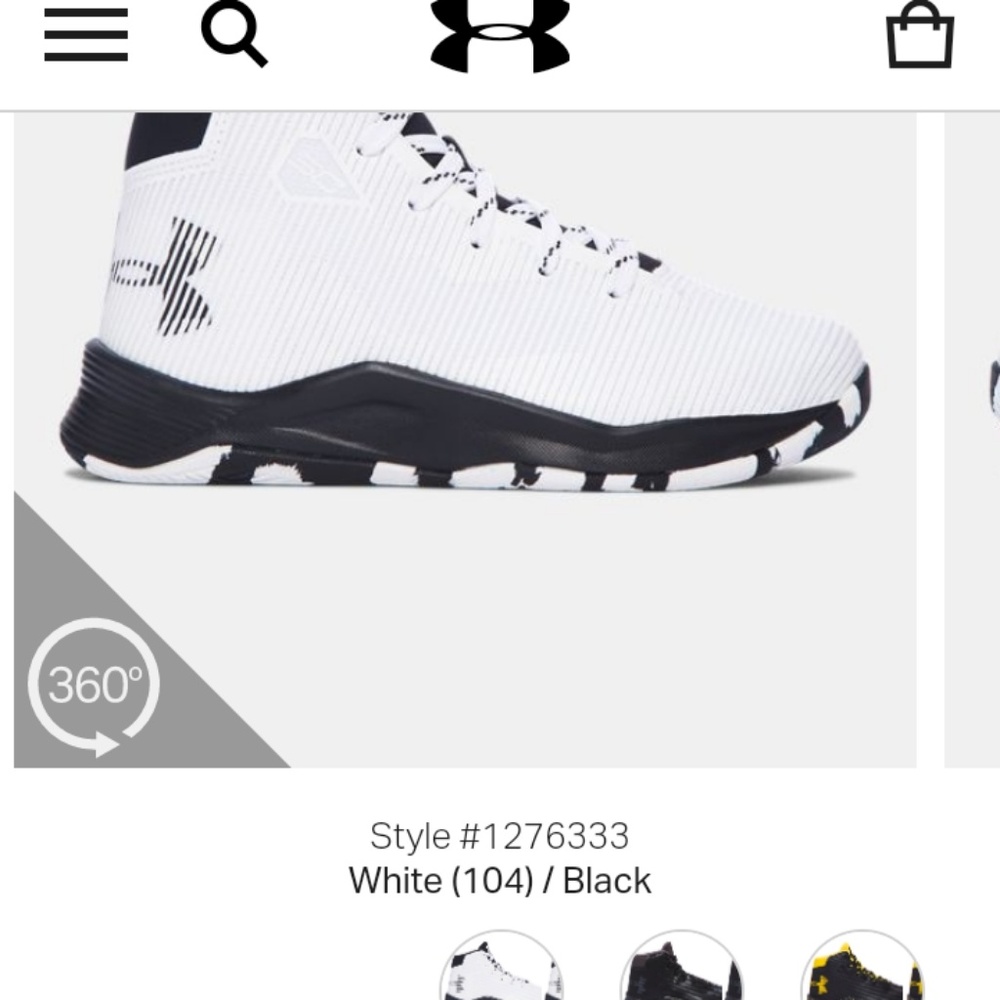Open the search magnifier

point(234,35)
